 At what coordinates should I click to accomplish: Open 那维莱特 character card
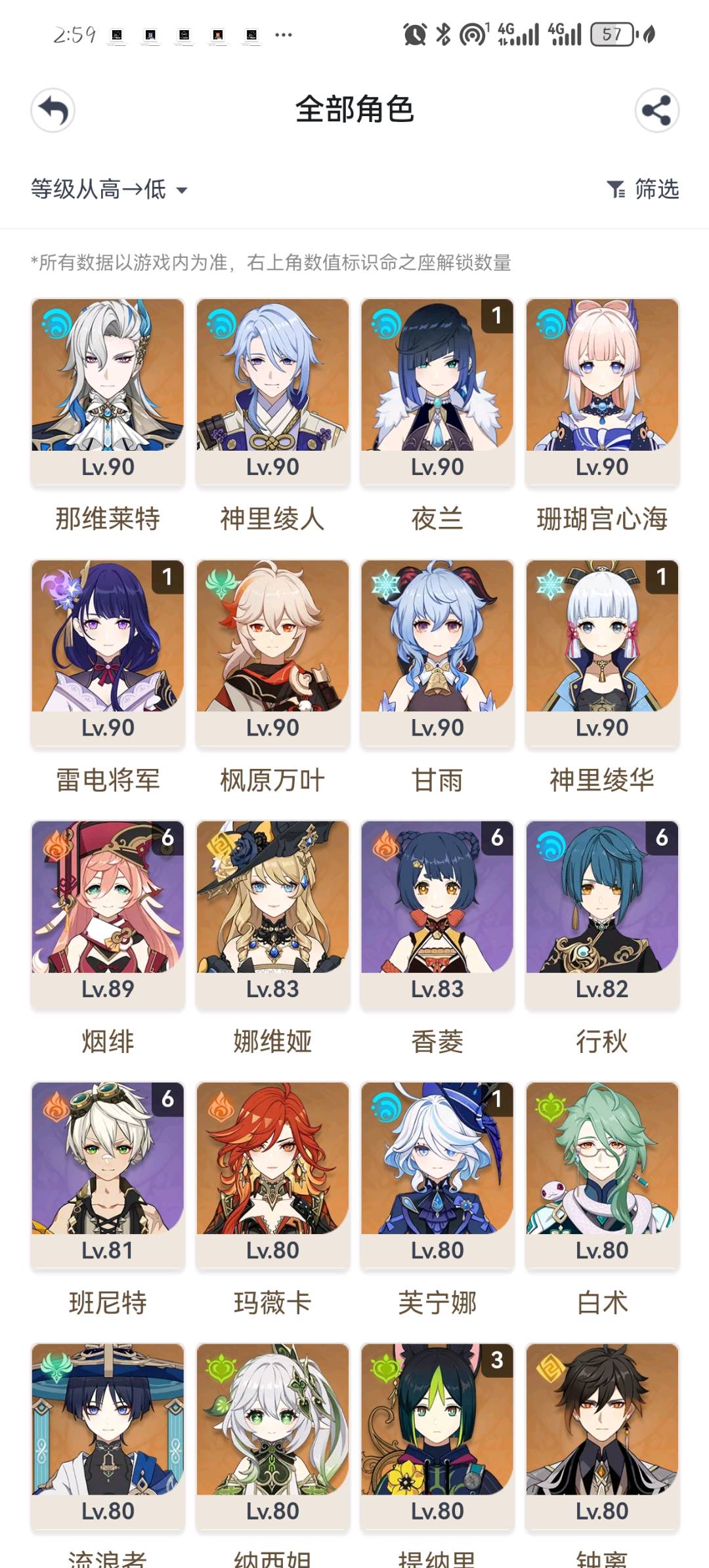tap(108, 391)
